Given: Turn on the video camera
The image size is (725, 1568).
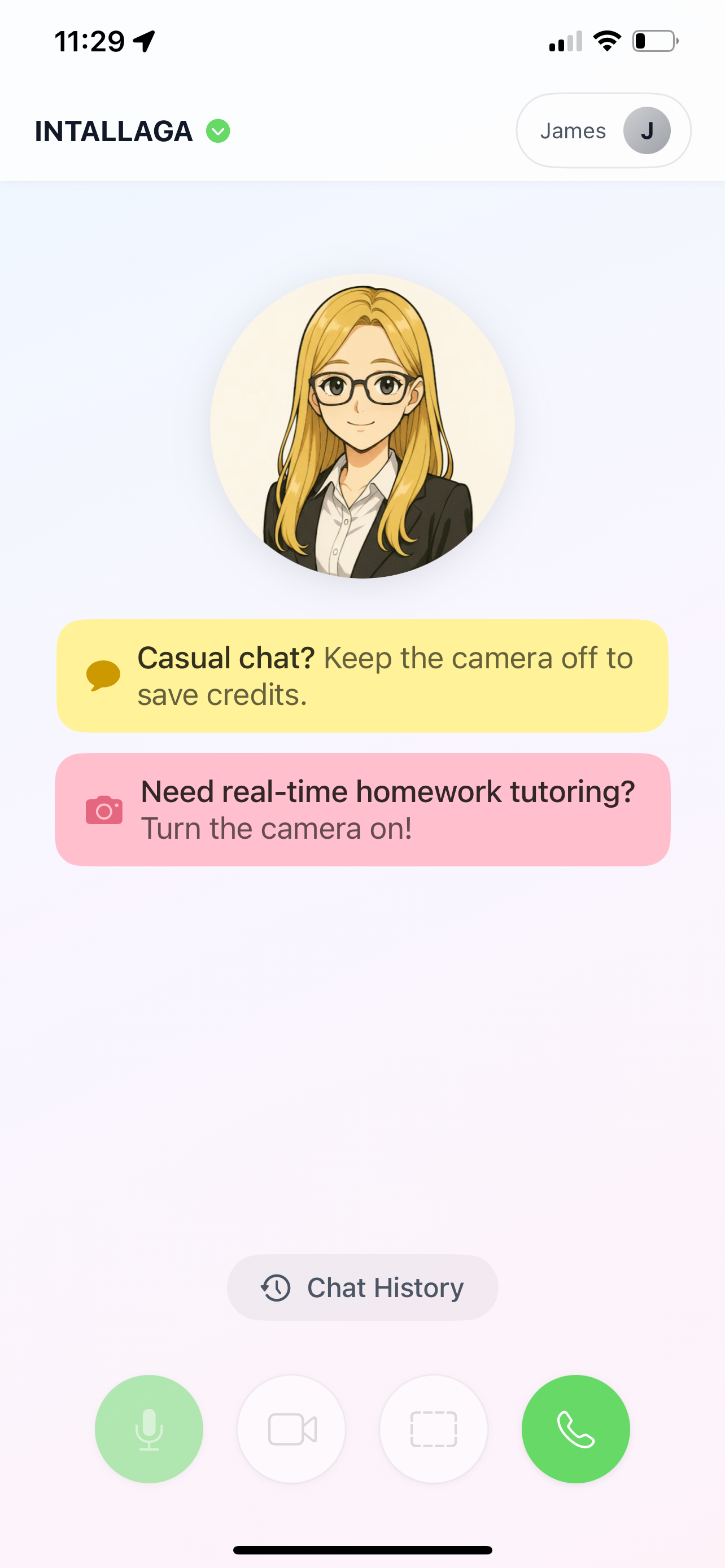Looking at the screenshot, I should click(x=291, y=1429).
